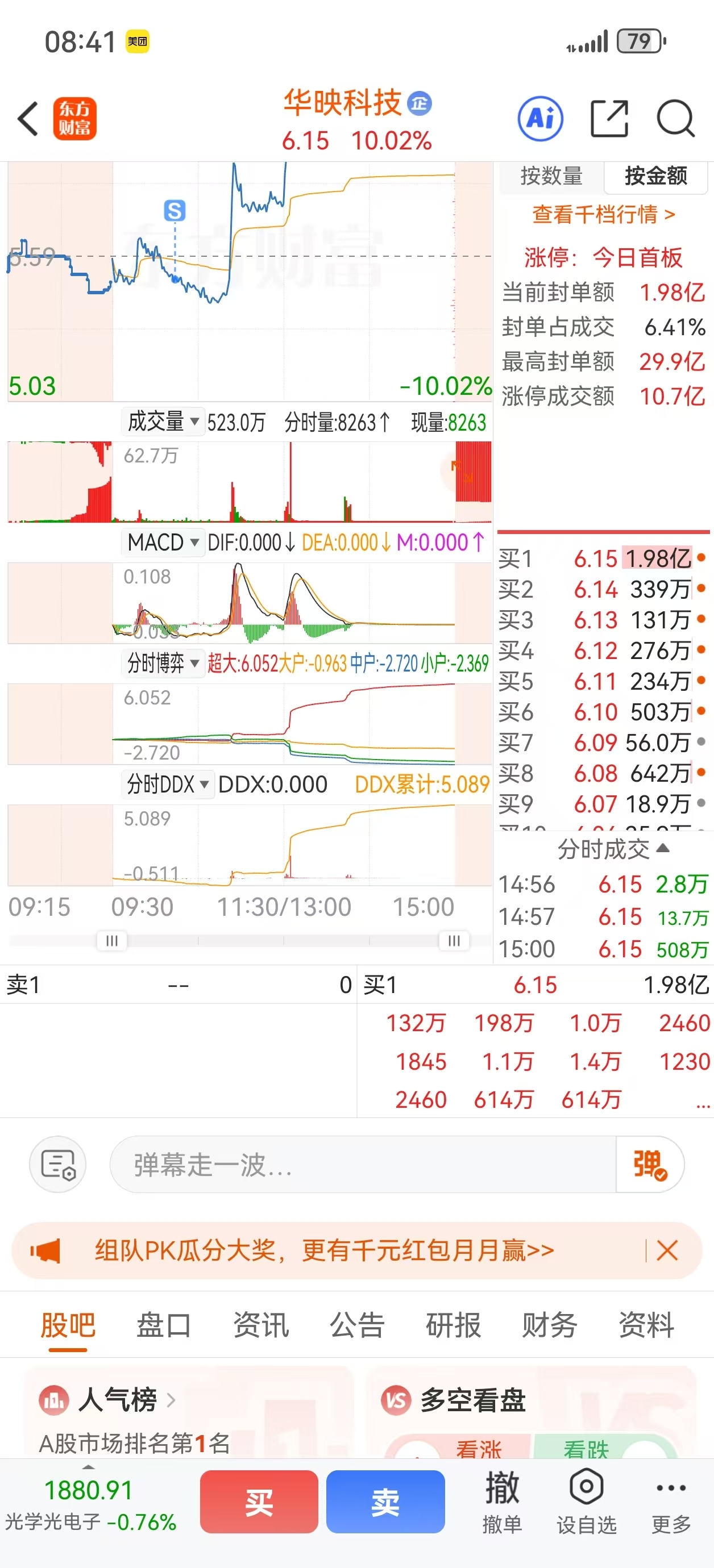
Task: Share this stock page
Action: pyautogui.click(x=609, y=118)
